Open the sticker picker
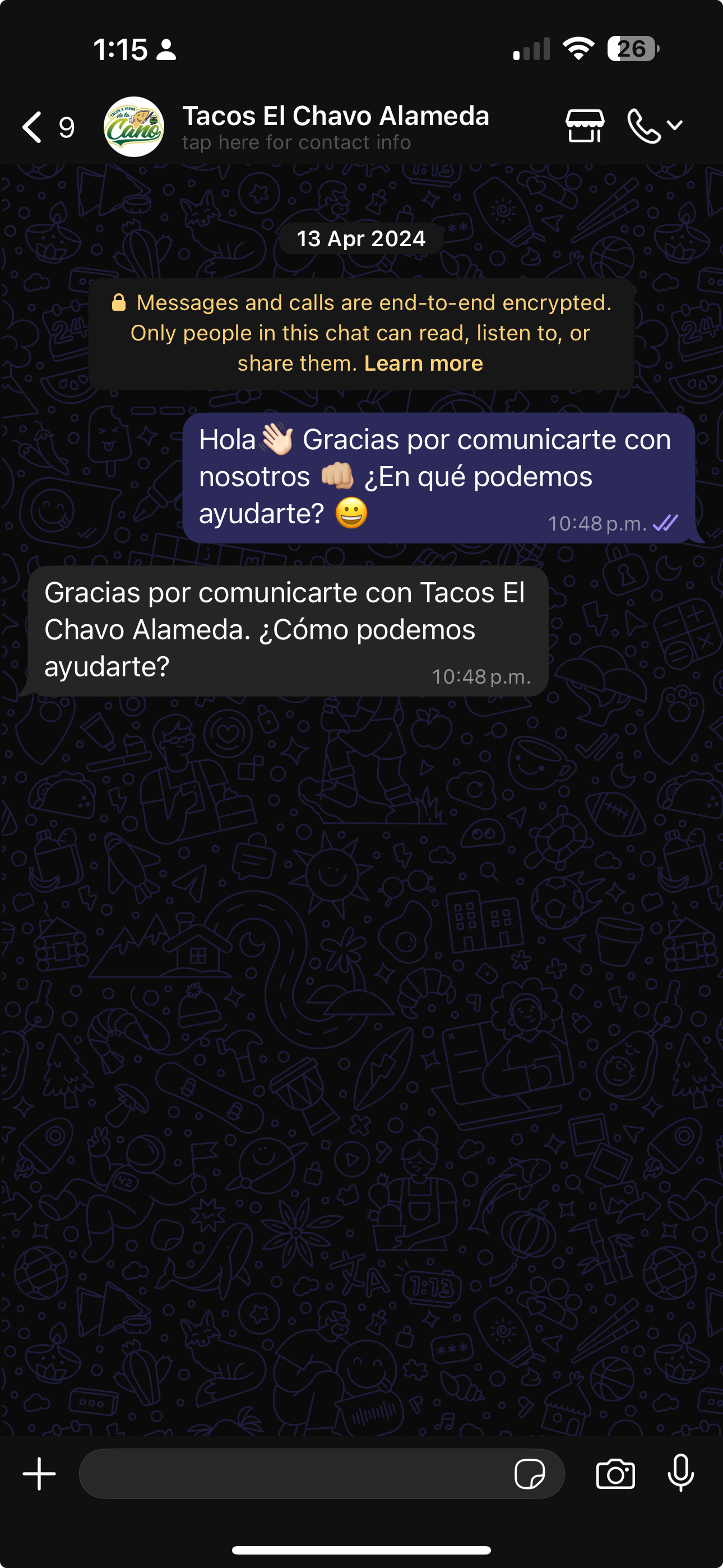 [x=532, y=1473]
